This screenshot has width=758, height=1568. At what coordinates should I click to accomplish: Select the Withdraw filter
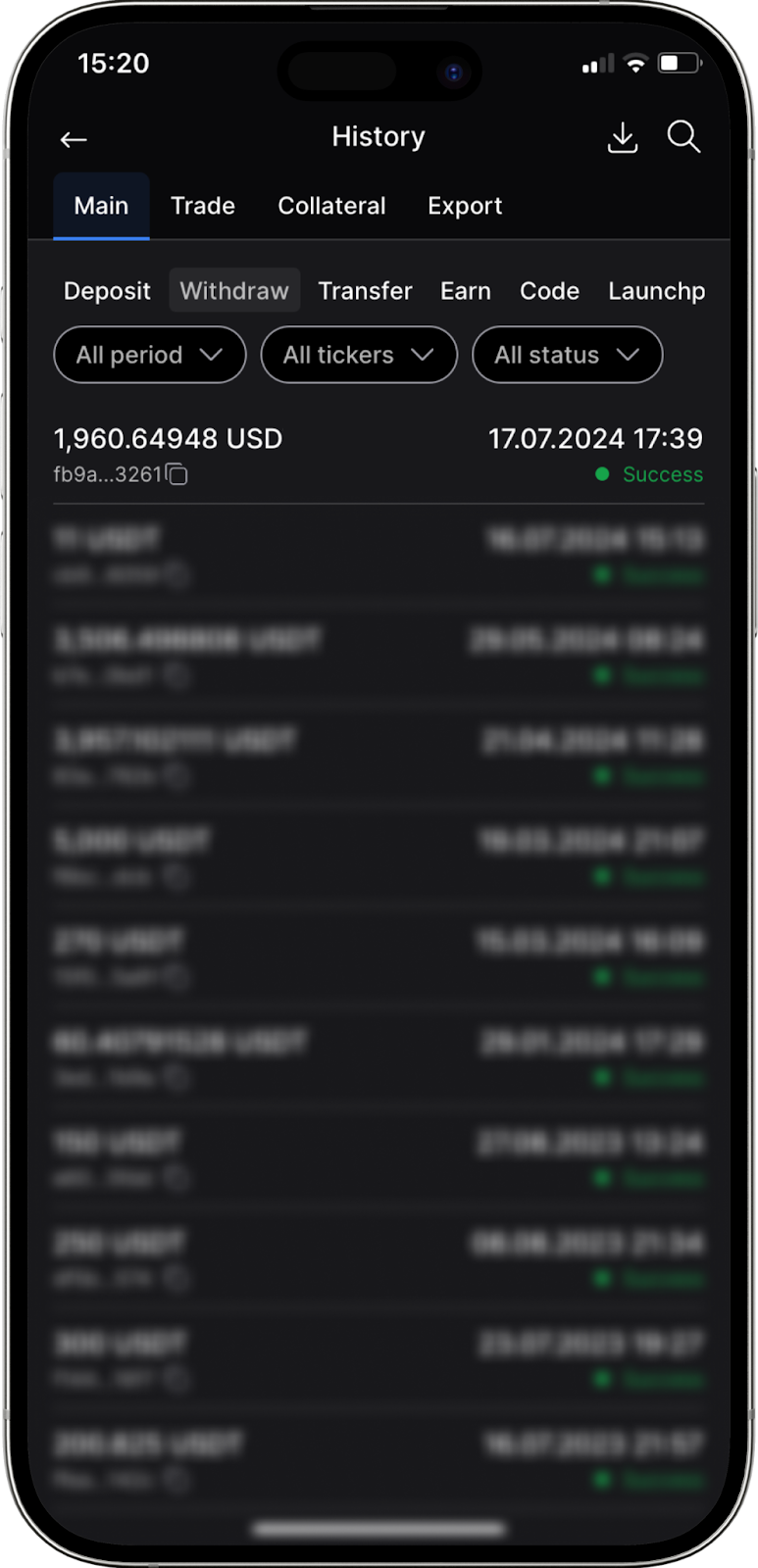[234, 291]
